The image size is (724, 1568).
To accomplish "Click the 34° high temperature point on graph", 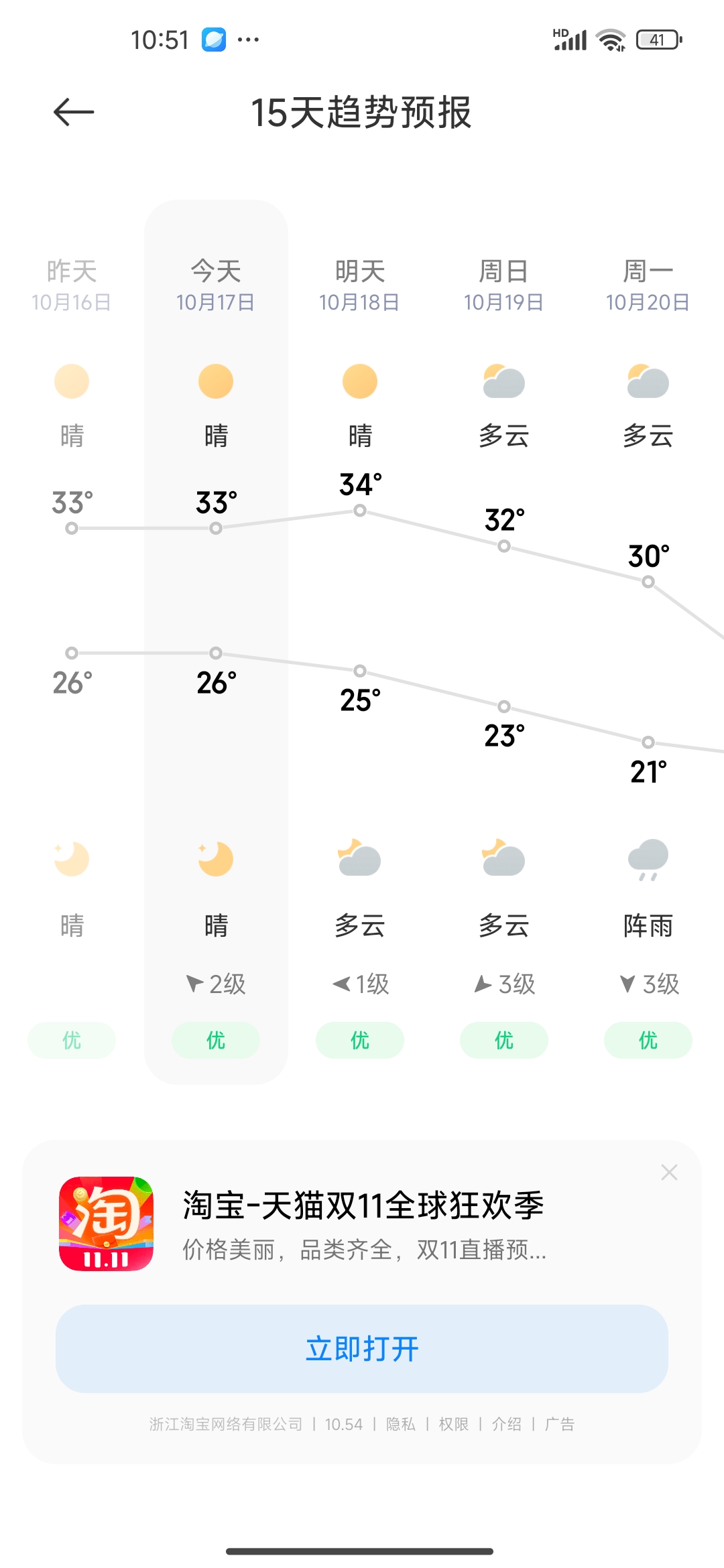I will click(359, 509).
